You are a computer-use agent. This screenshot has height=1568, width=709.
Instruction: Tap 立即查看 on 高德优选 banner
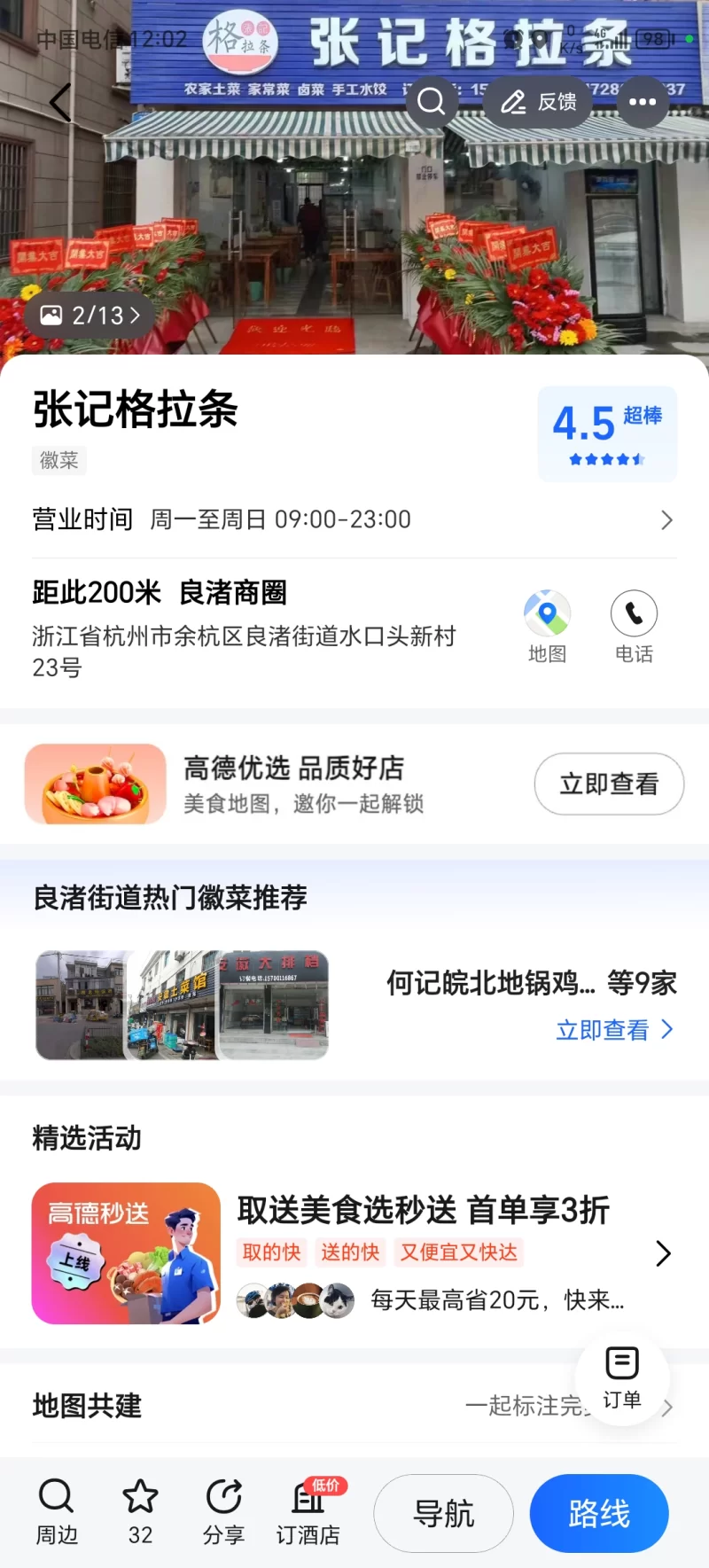(x=609, y=784)
